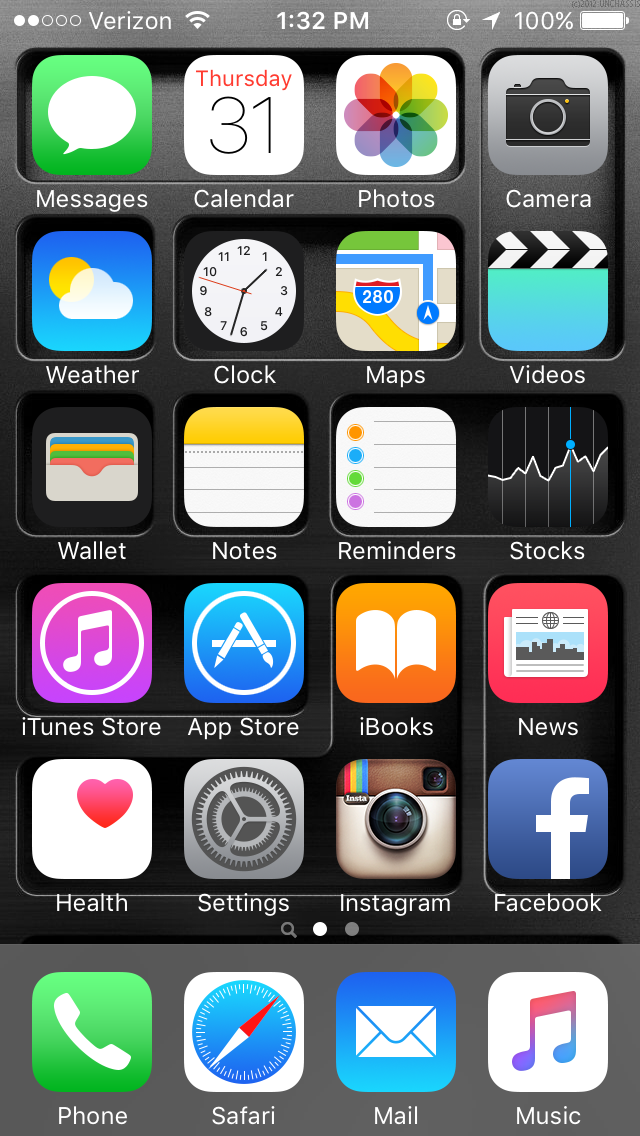
Task: Open Photos
Action: point(396,115)
